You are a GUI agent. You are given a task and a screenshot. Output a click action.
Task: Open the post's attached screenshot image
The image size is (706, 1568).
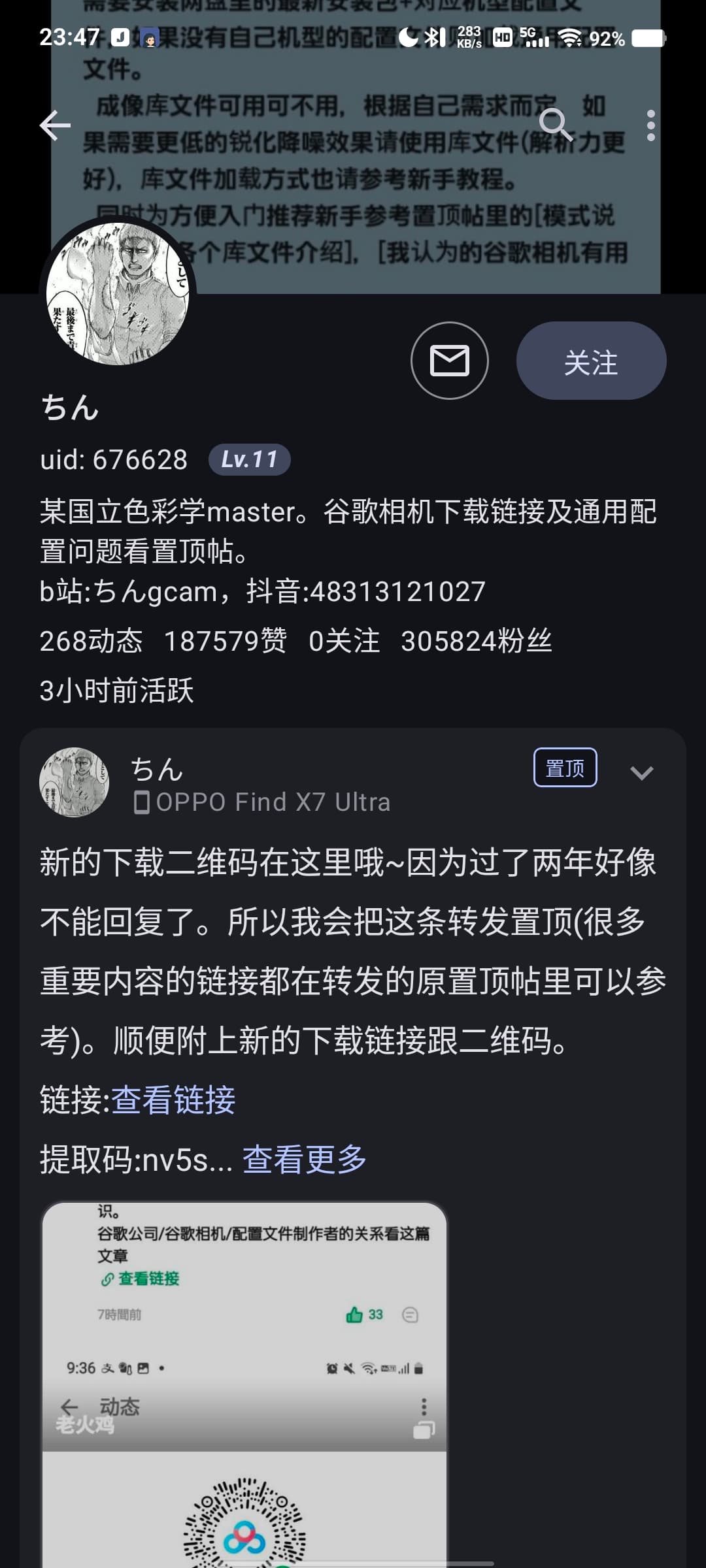(x=244, y=1385)
